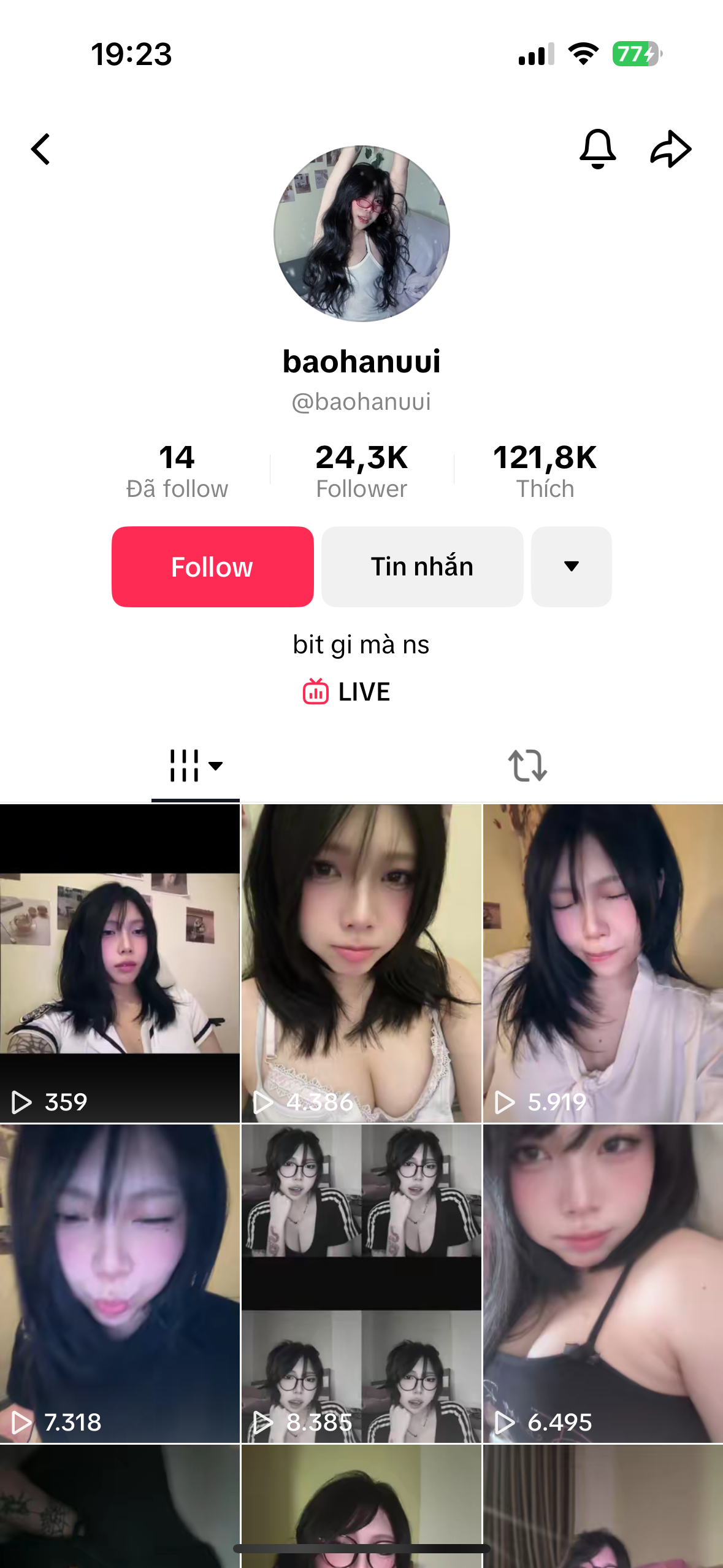Play the video with 359 views

pos(120,963)
